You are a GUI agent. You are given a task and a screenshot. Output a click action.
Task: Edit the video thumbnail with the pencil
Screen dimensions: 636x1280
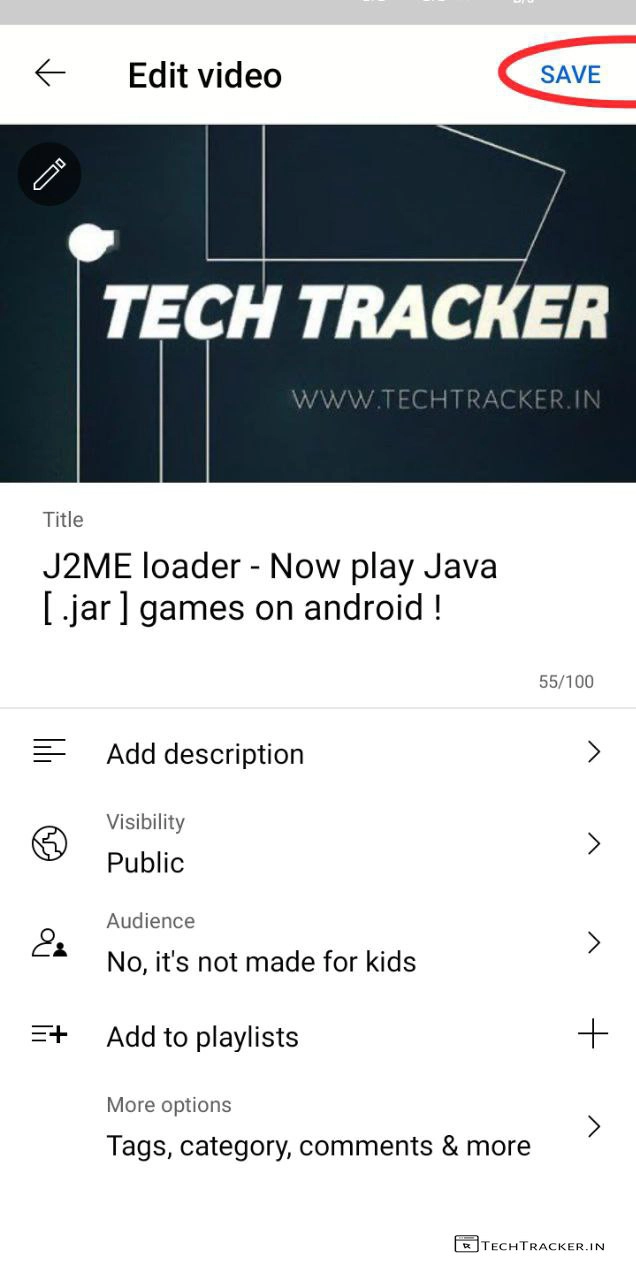click(49, 175)
